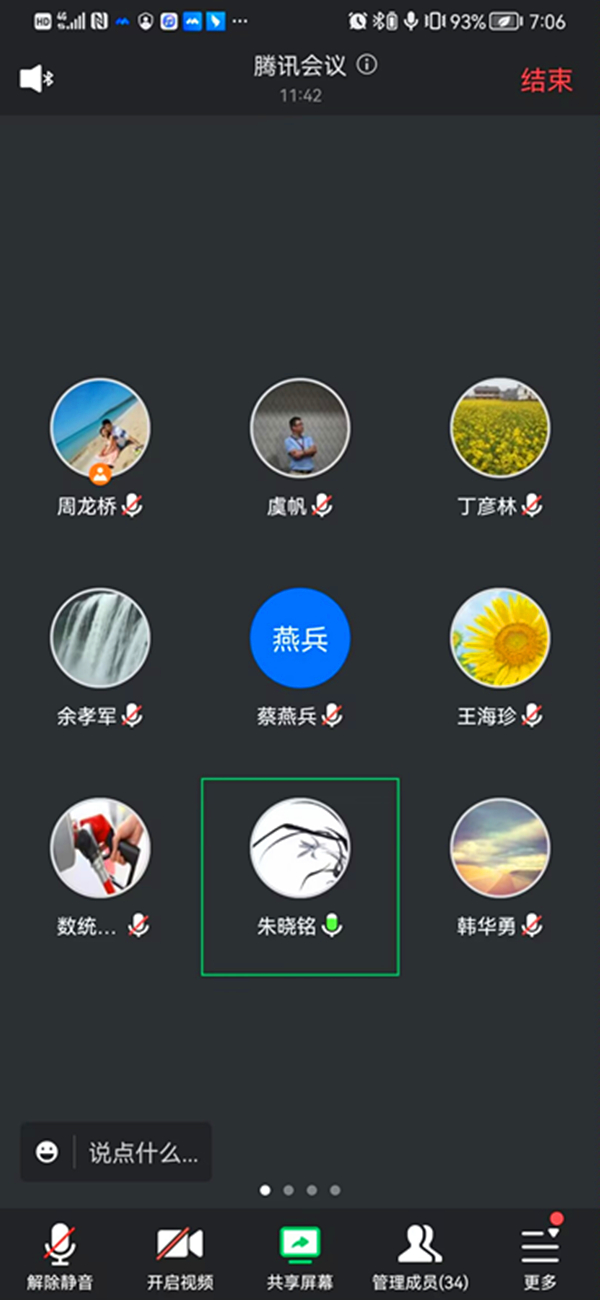Select participant 韩华勇
Image resolution: width=600 pixels, height=1300 pixels.
[500, 848]
